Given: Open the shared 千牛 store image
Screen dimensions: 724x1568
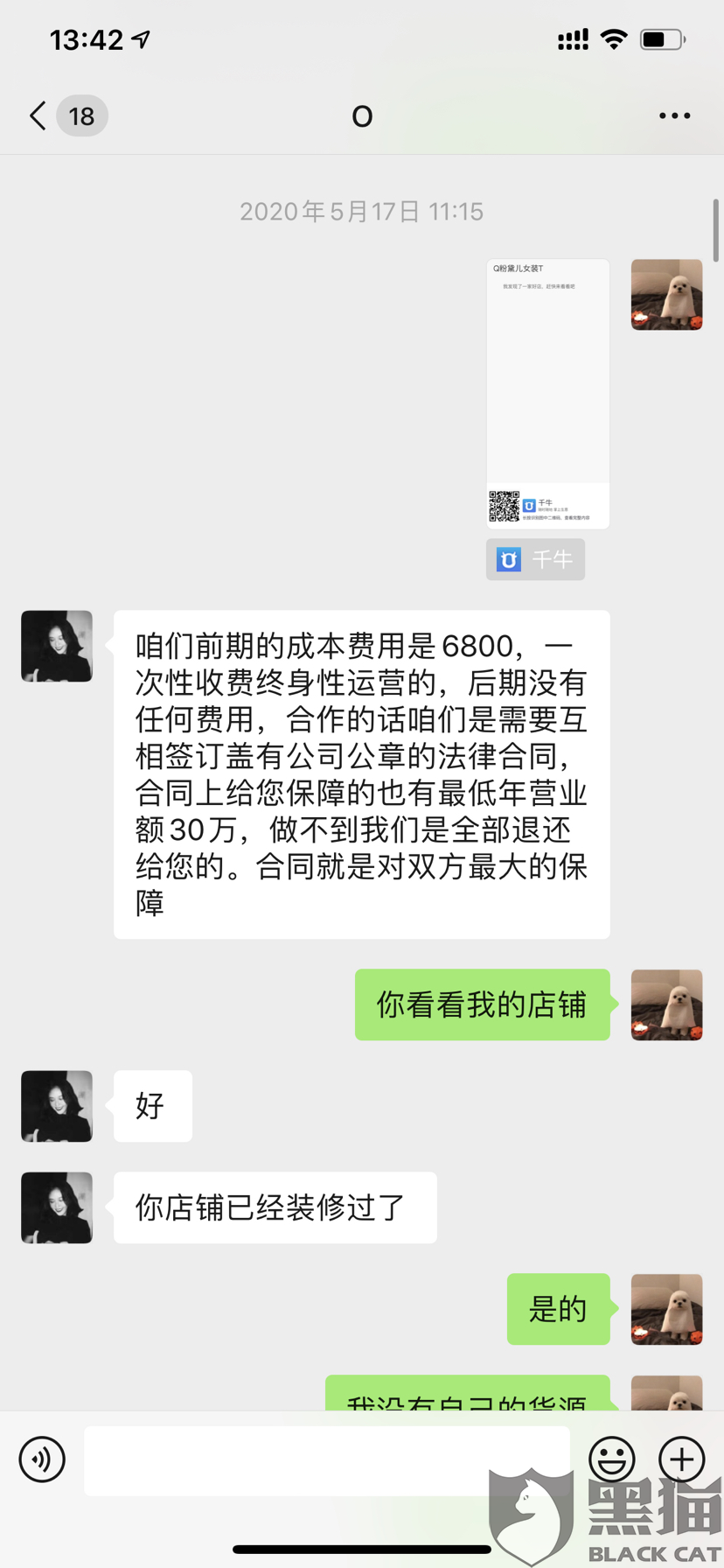Looking at the screenshot, I should click(x=547, y=393).
